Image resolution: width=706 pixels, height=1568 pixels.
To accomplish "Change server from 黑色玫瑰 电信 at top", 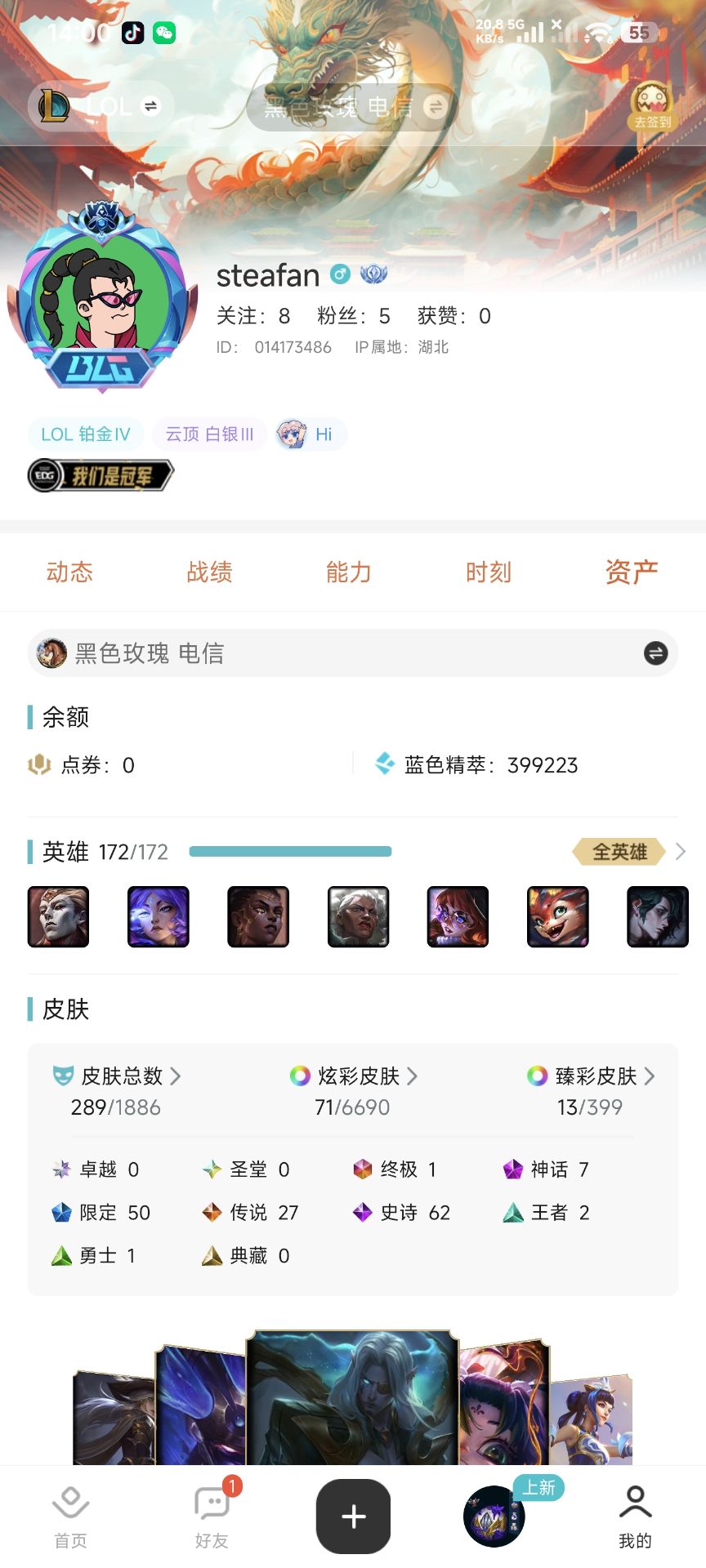I will pyautogui.click(x=352, y=107).
